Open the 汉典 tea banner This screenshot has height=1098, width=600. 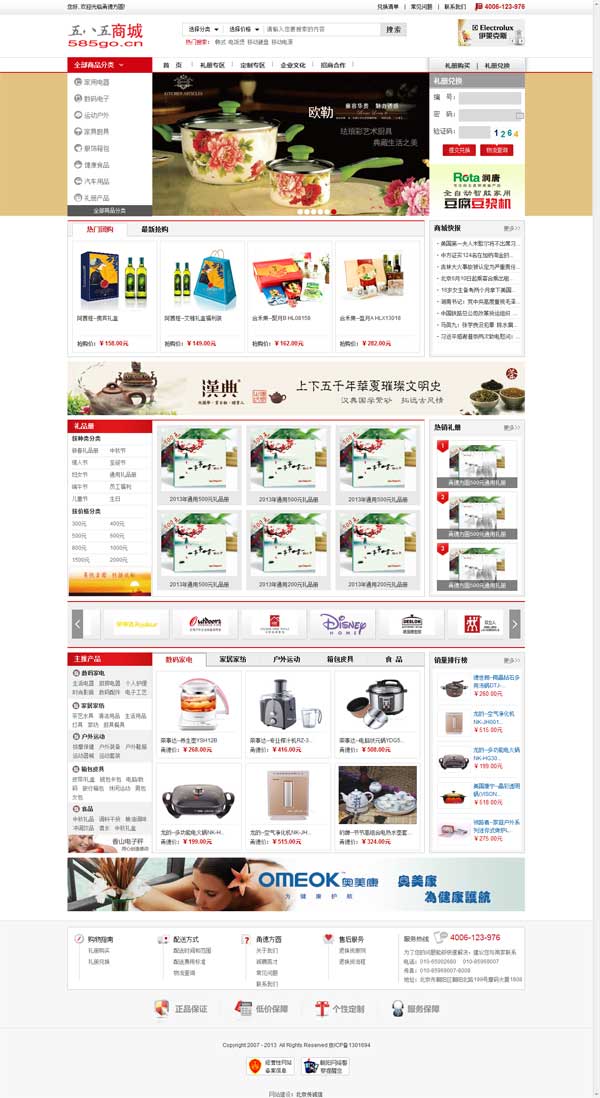(x=295, y=388)
